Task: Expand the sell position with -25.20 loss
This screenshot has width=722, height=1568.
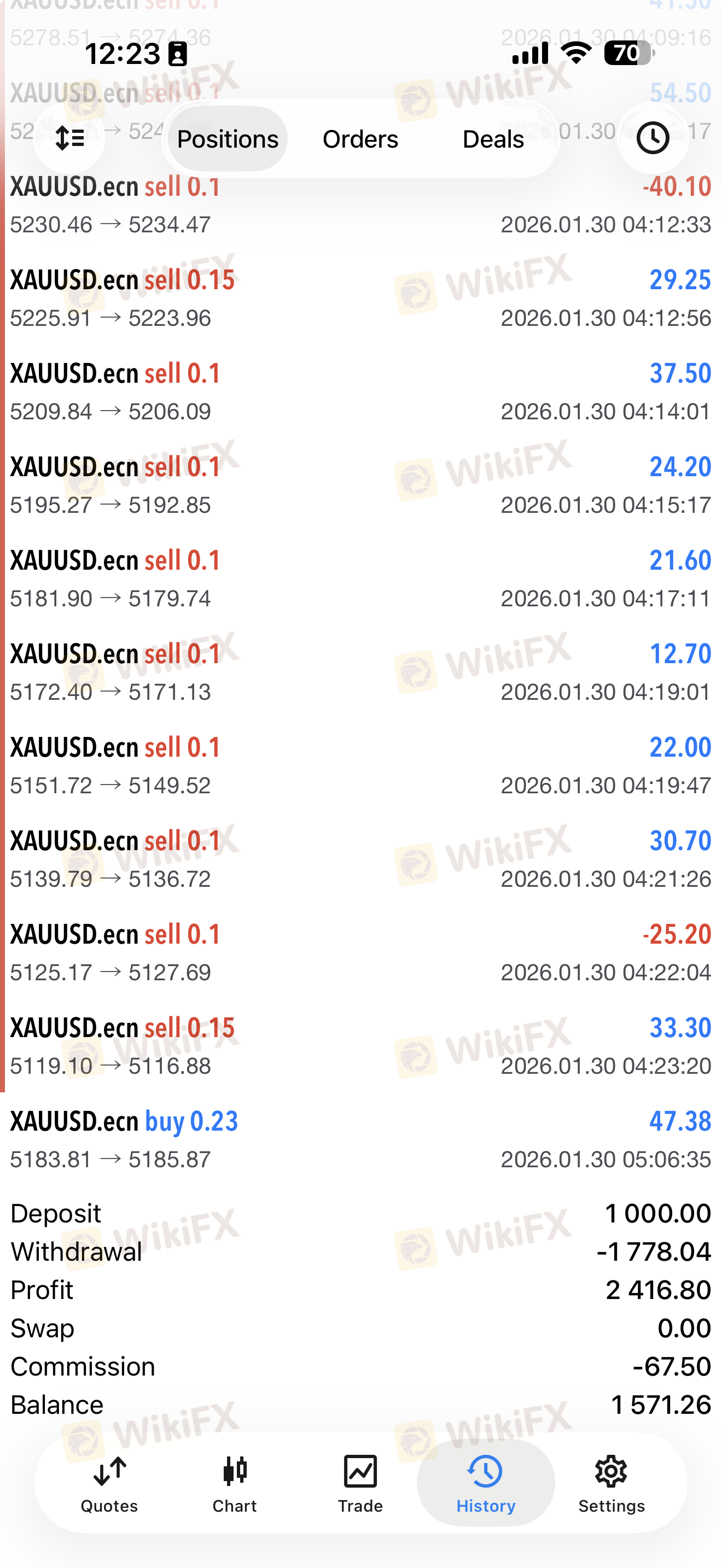Action: pos(360,952)
